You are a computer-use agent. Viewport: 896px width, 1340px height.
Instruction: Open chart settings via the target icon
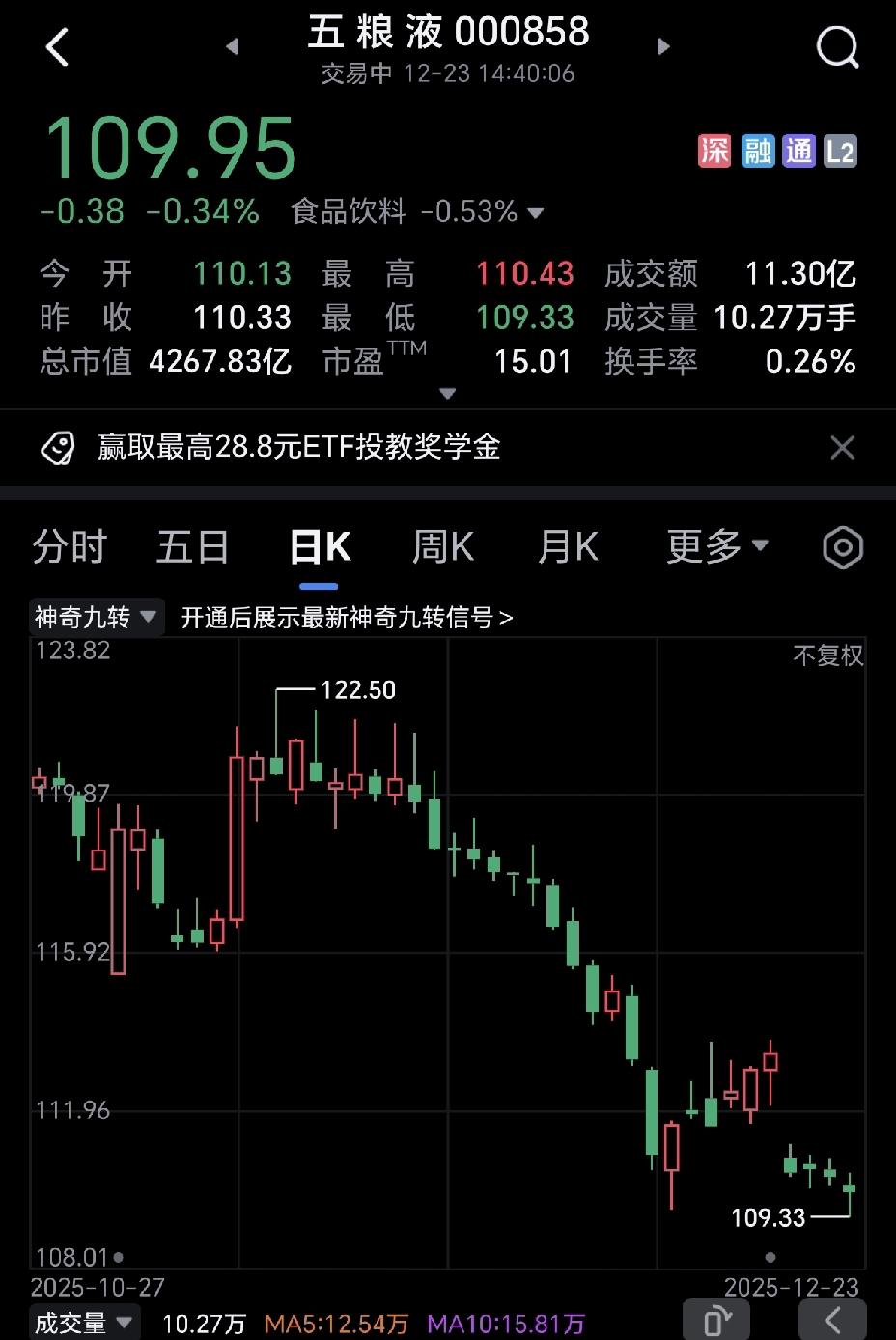(x=841, y=547)
